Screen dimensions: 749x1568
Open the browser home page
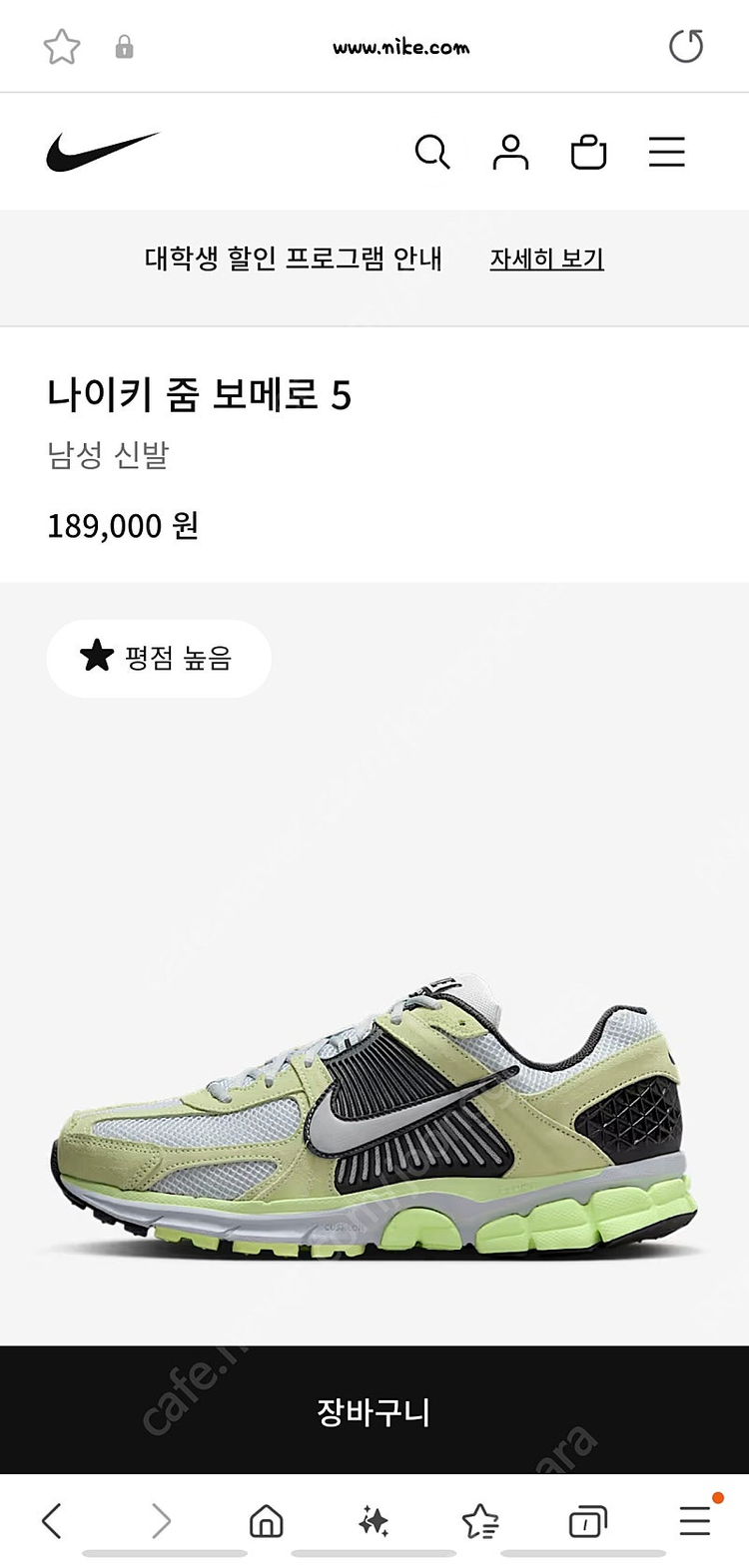point(266,1521)
